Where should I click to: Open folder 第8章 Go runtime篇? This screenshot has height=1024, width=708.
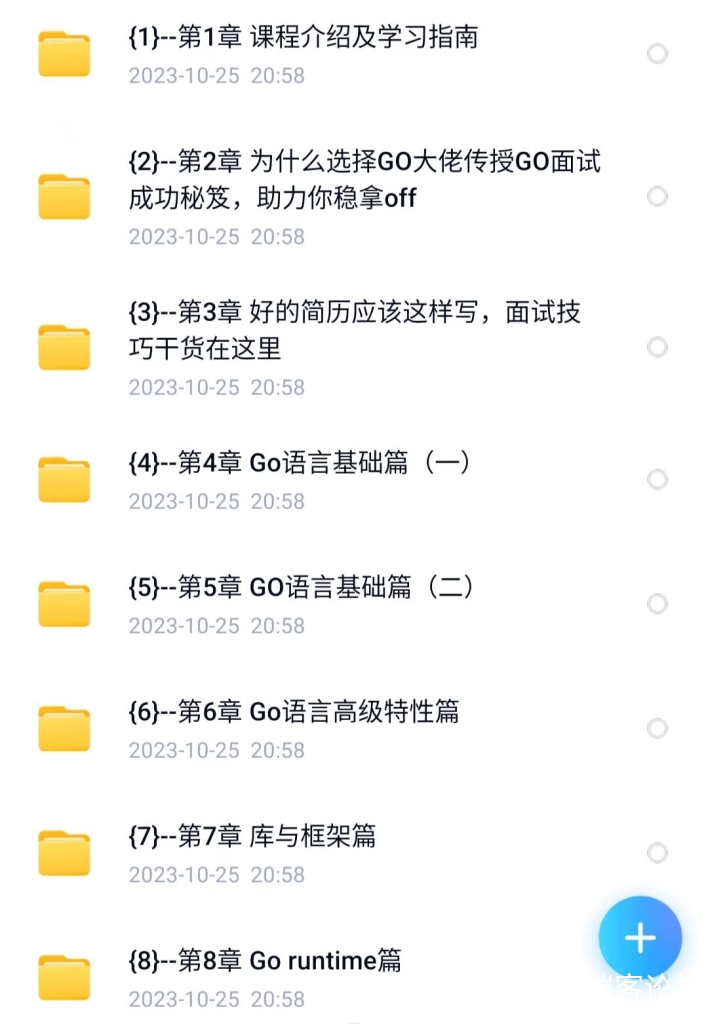265,961
